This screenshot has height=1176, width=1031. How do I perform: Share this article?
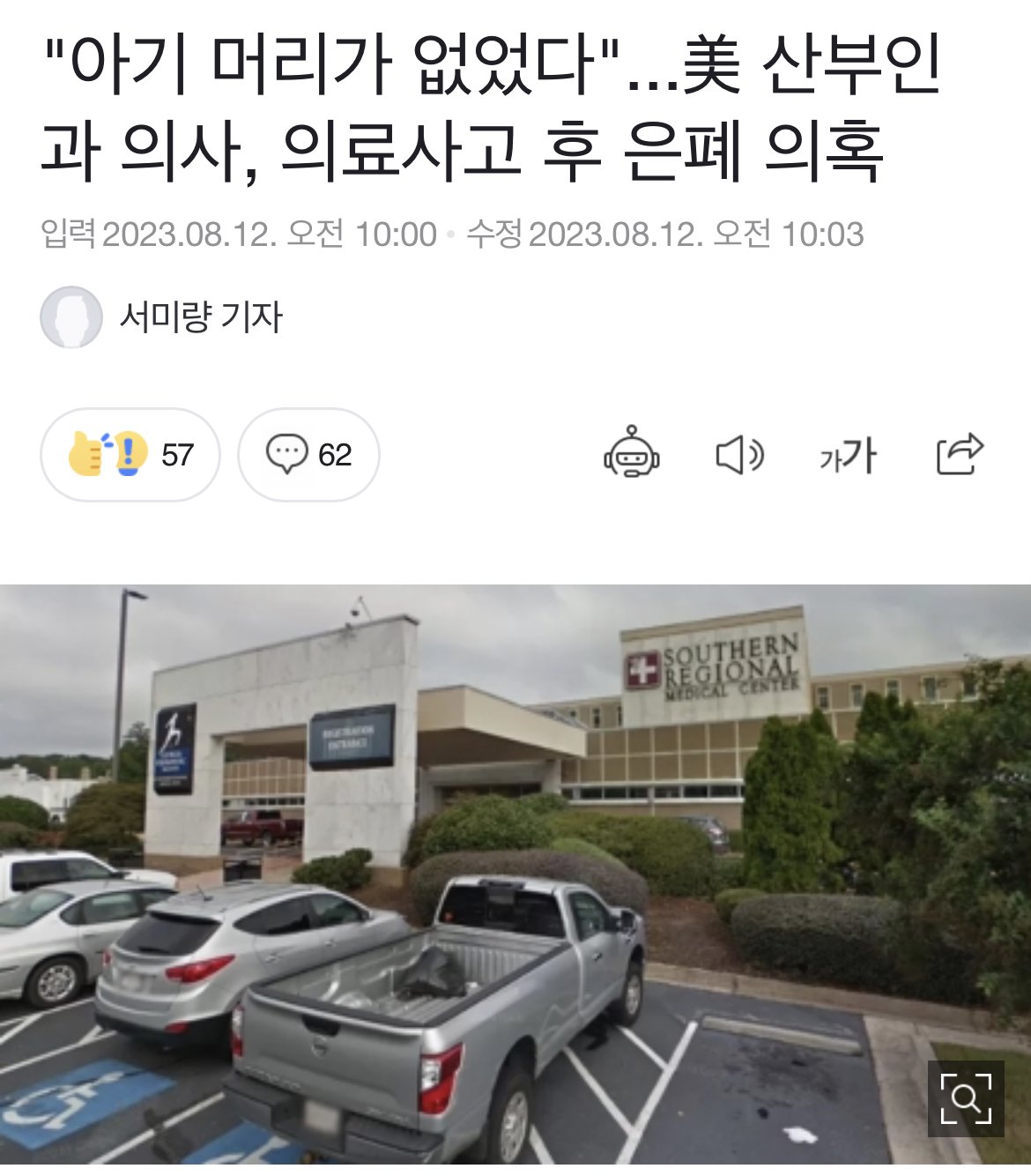[959, 454]
